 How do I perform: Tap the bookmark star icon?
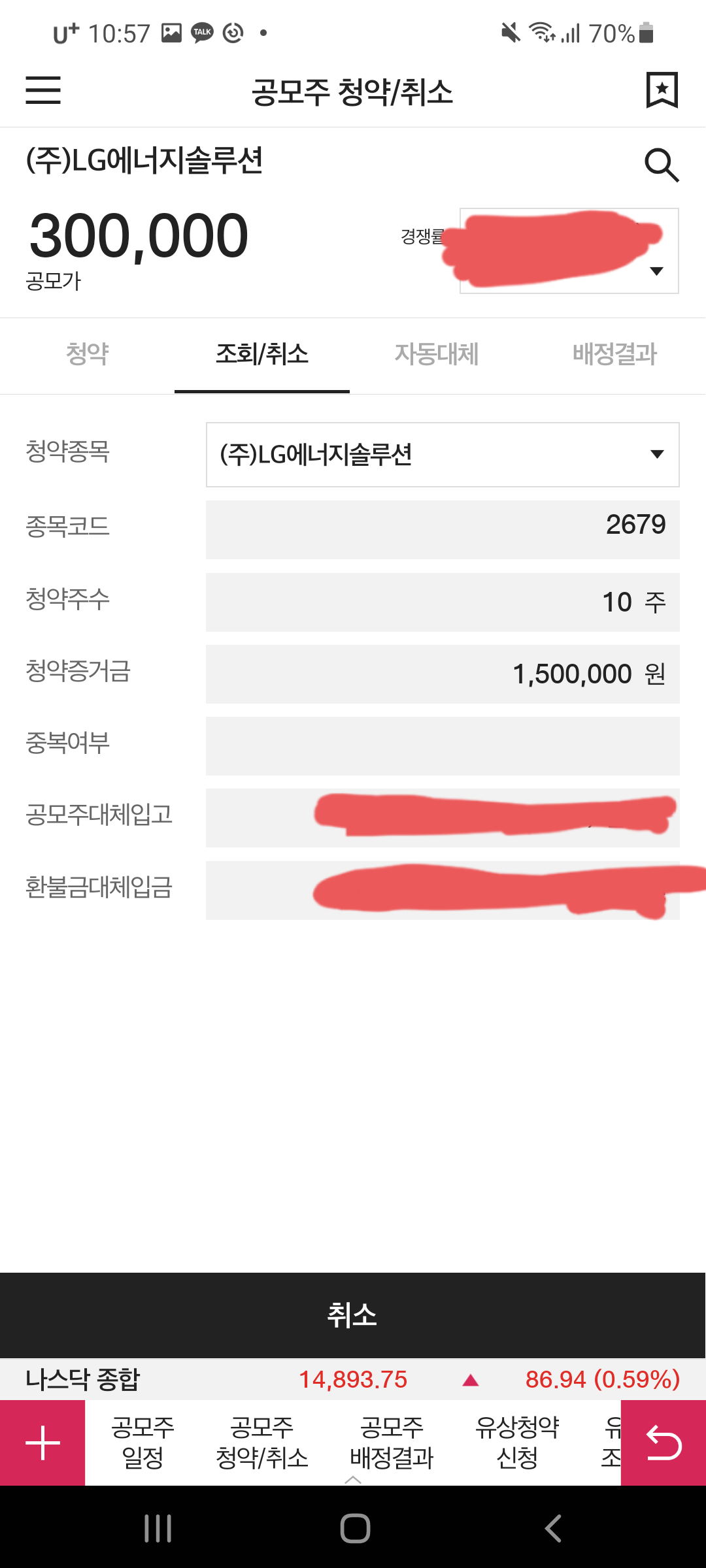click(x=662, y=90)
